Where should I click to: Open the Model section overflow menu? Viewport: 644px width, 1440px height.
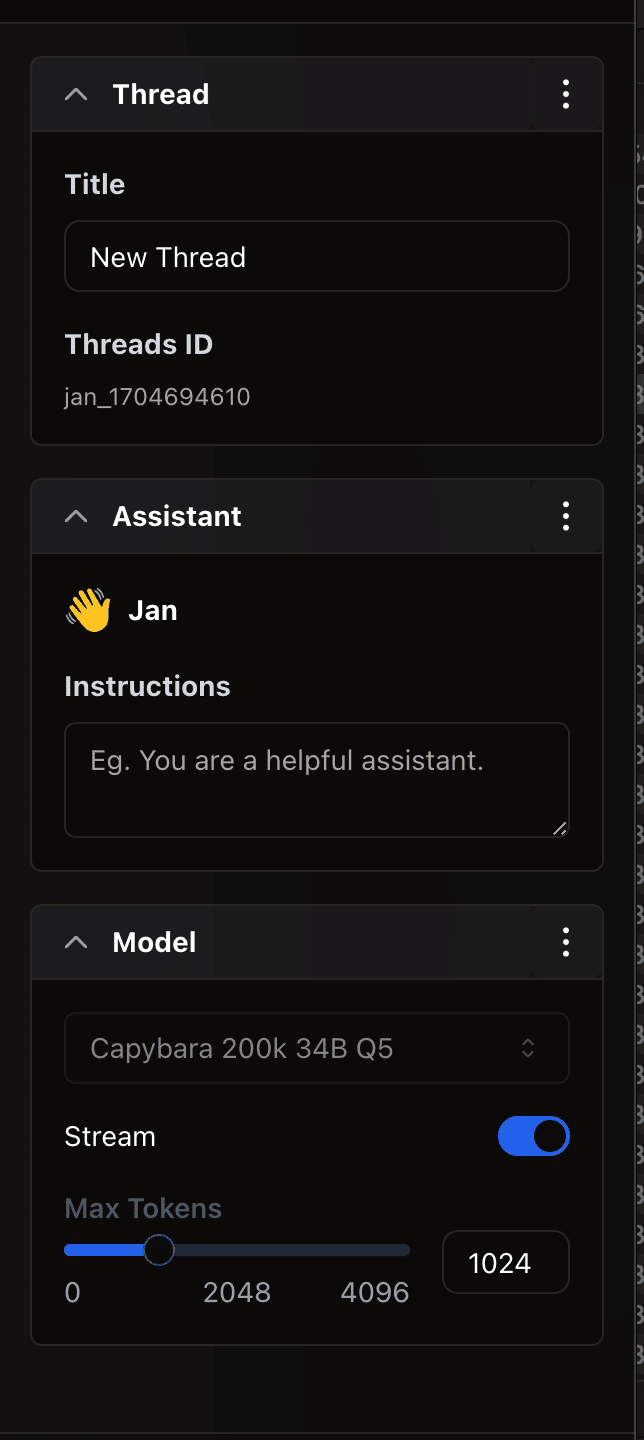coord(566,942)
